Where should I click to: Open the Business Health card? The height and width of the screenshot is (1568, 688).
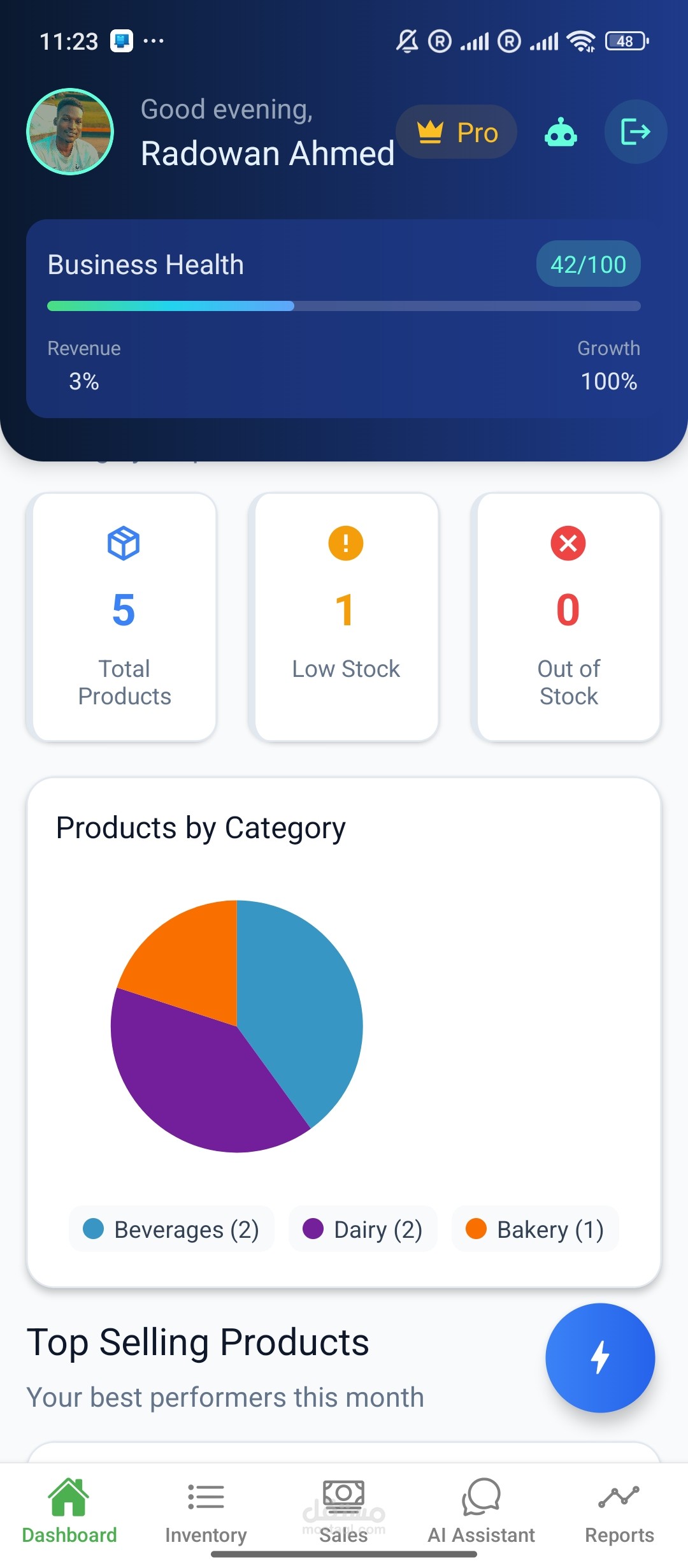coord(344,319)
